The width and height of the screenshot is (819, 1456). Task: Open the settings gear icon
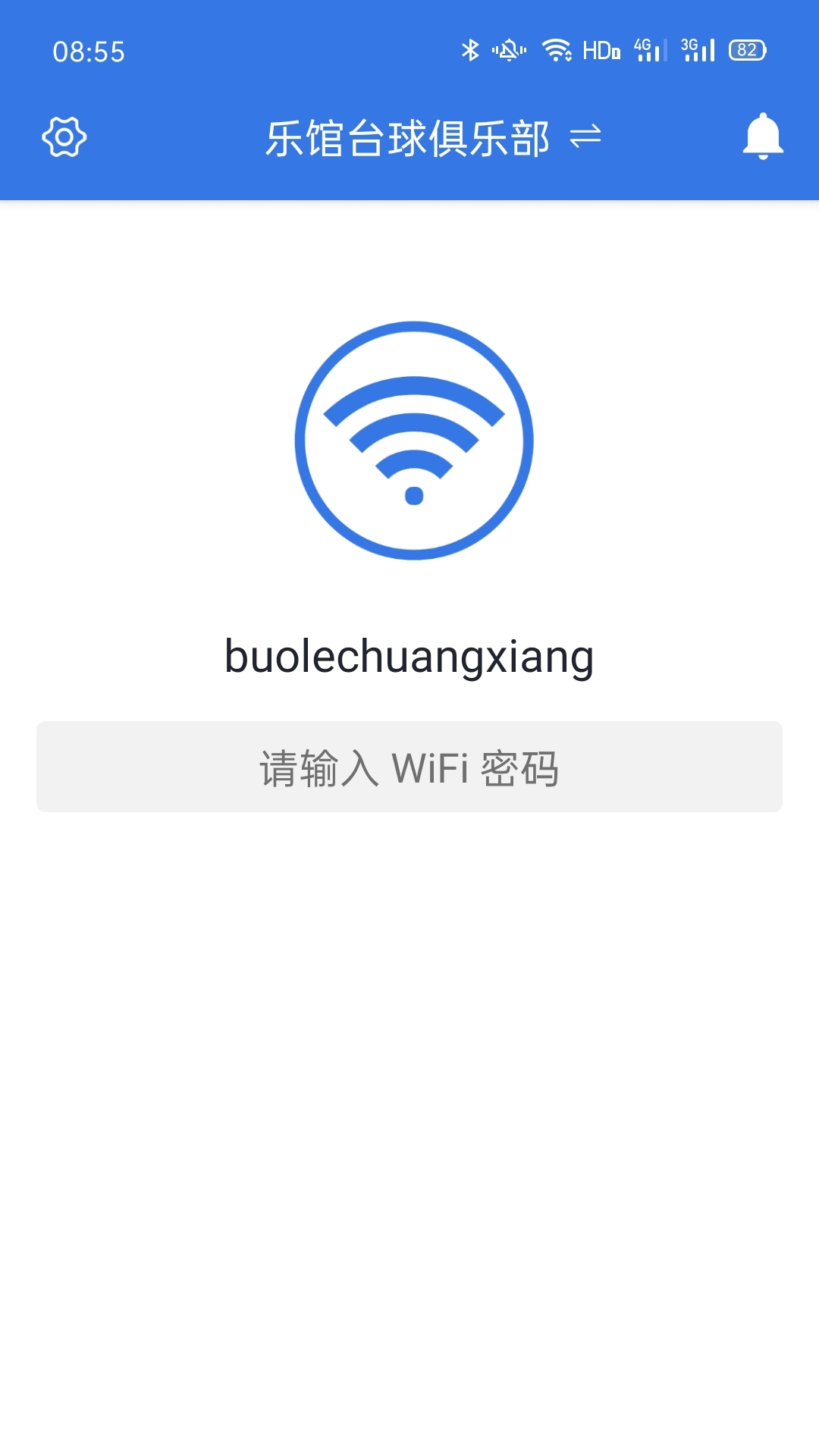tap(64, 136)
